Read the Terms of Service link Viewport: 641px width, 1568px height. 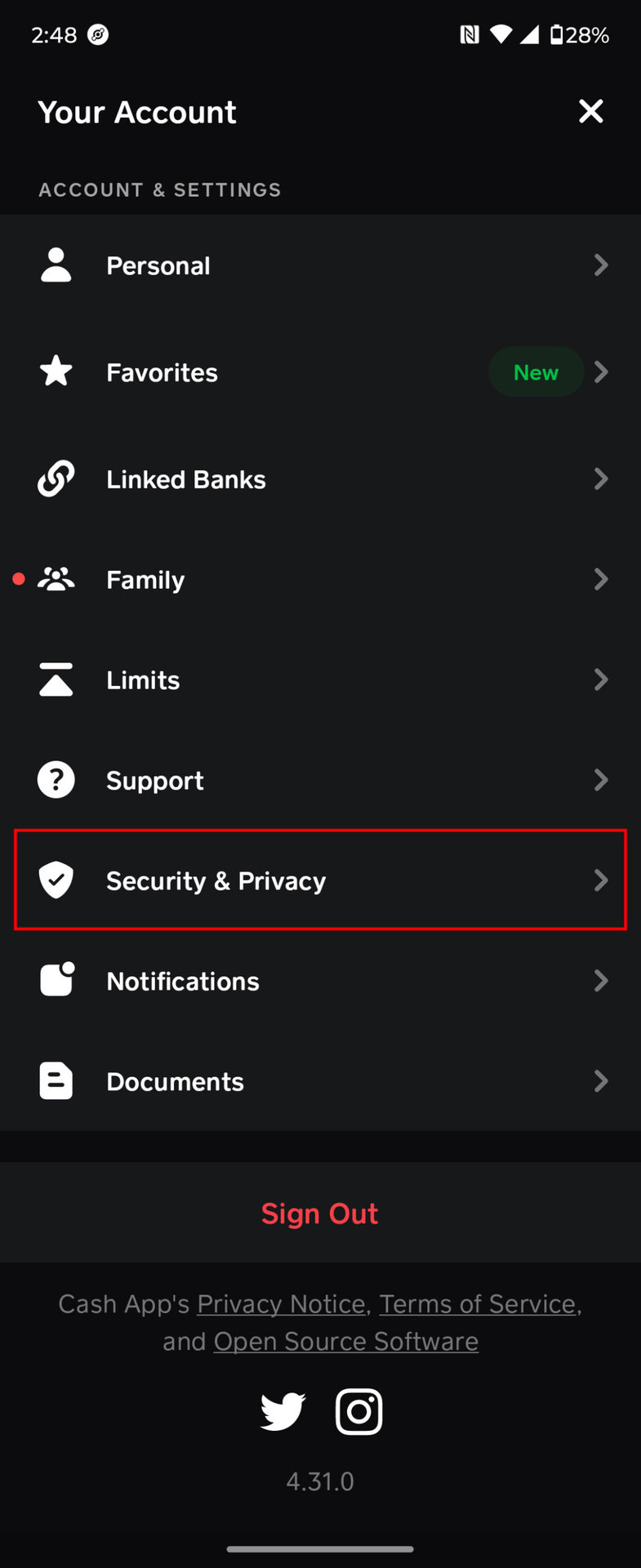point(478,1304)
